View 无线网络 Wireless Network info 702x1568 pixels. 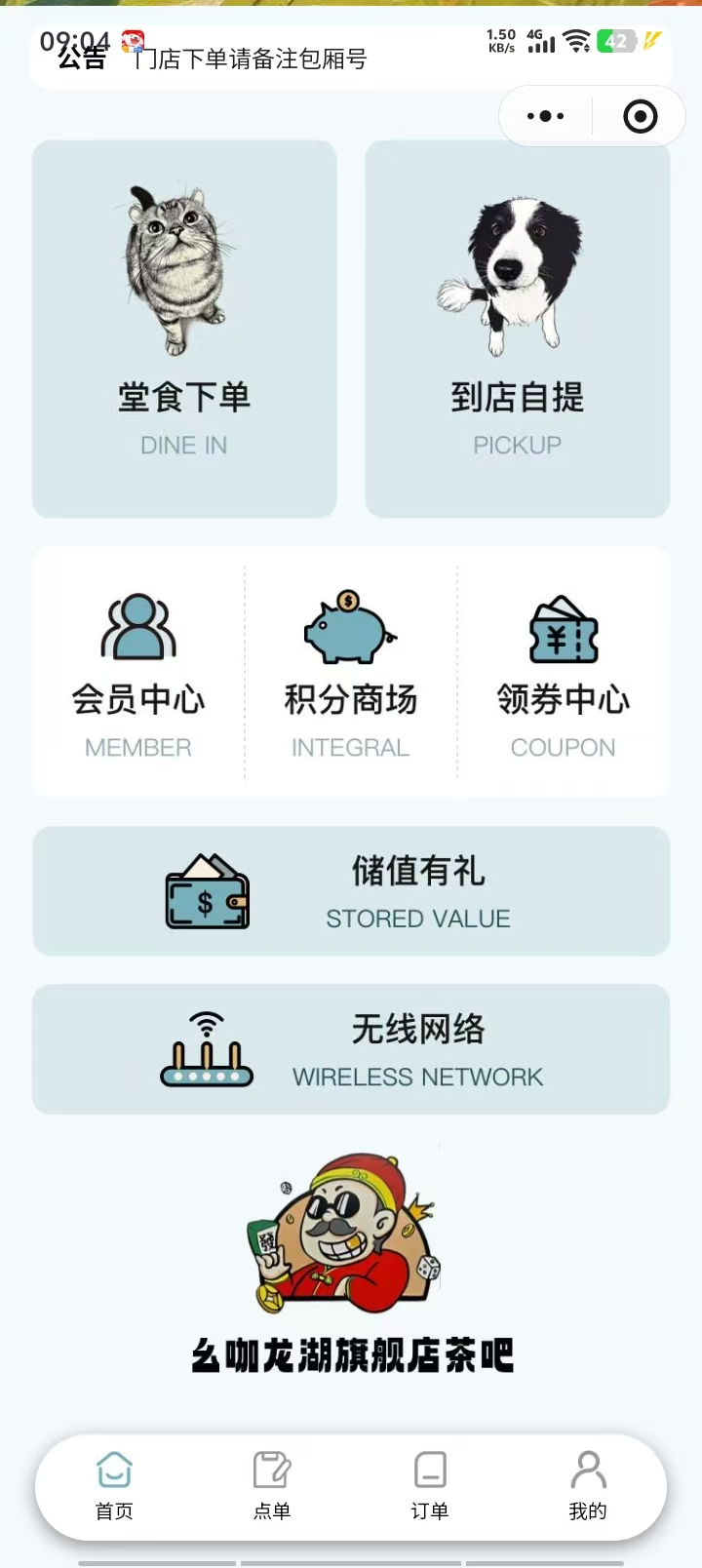click(351, 1049)
